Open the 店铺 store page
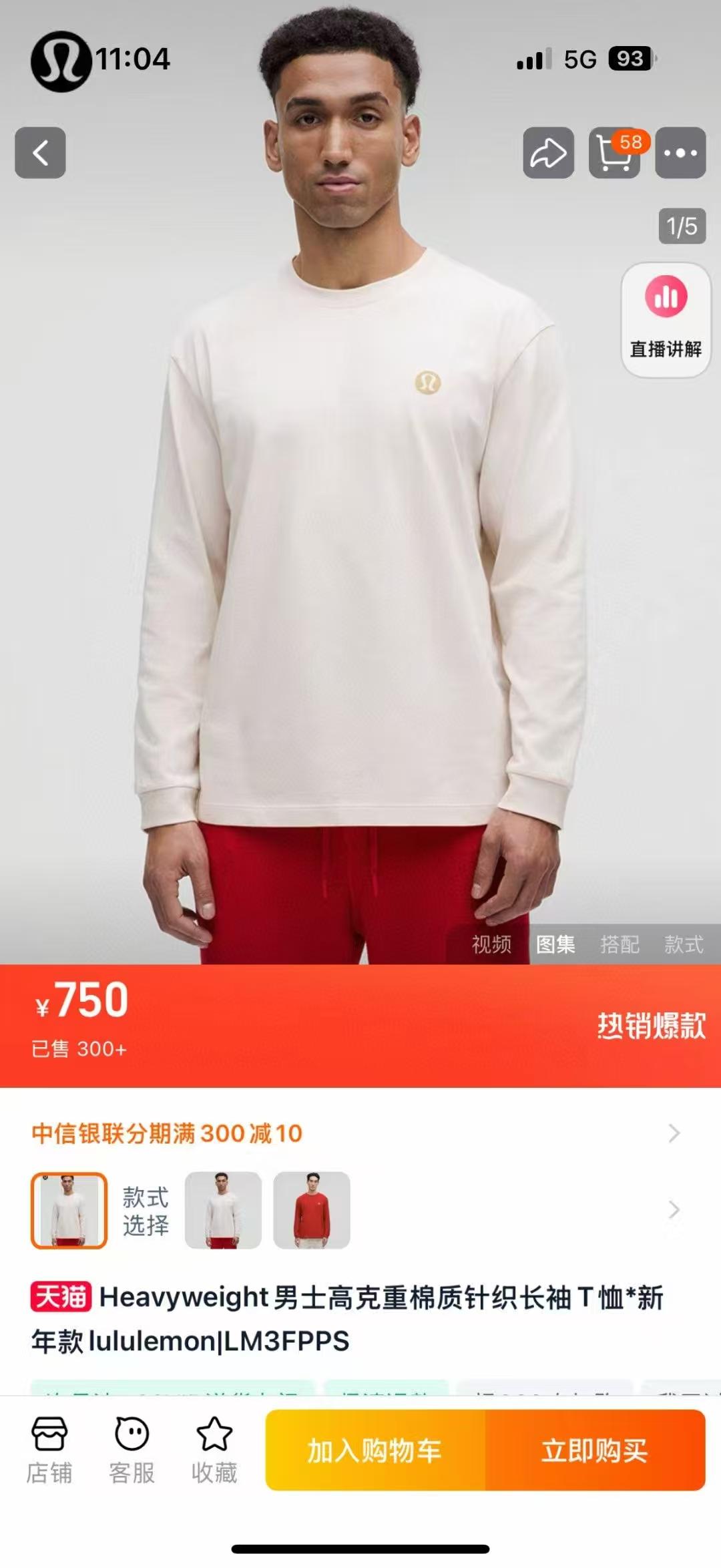Screen dimensions: 721x1568 pos(49,1449)
